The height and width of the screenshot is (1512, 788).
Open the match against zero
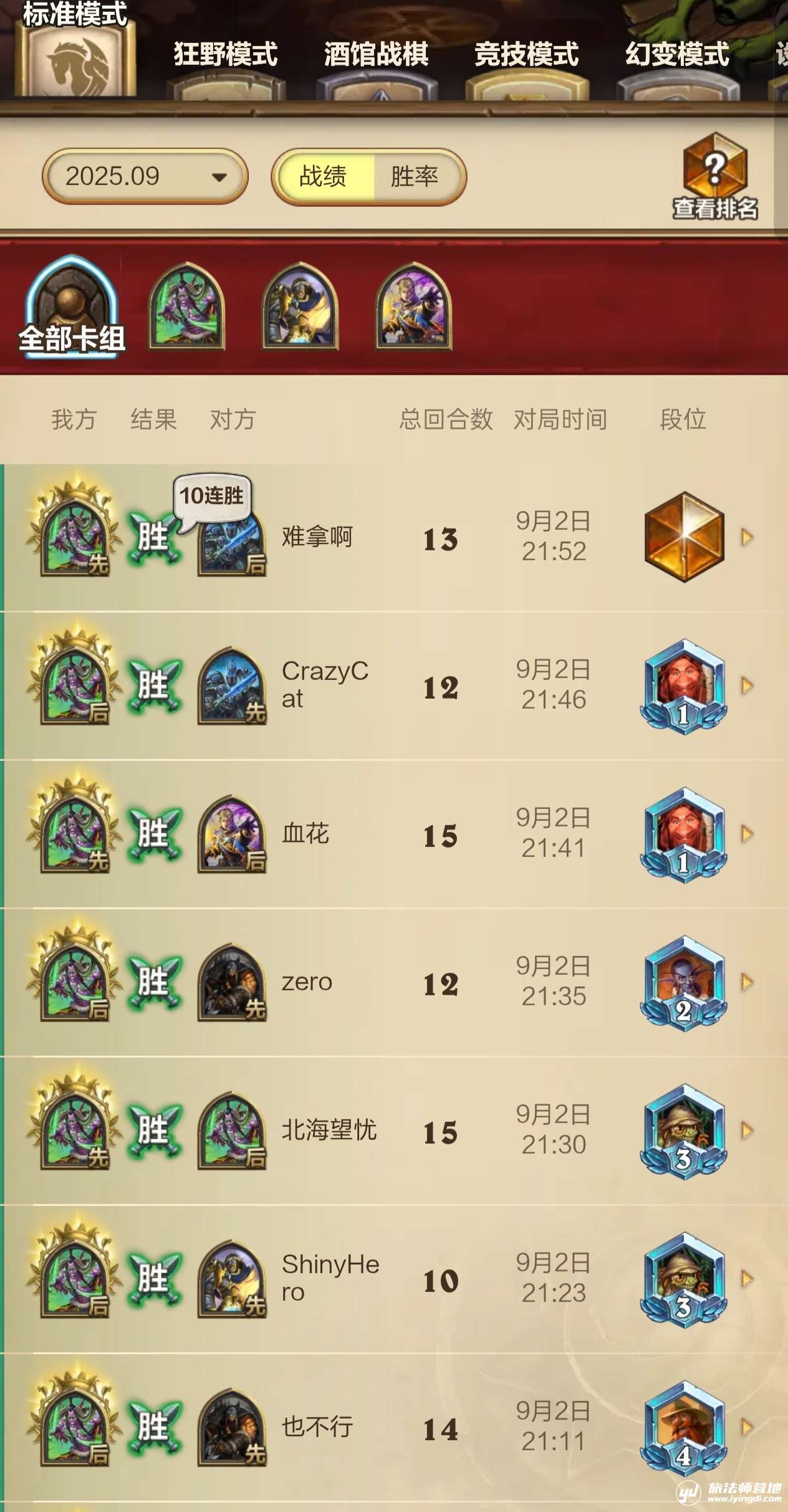[746, 982]
